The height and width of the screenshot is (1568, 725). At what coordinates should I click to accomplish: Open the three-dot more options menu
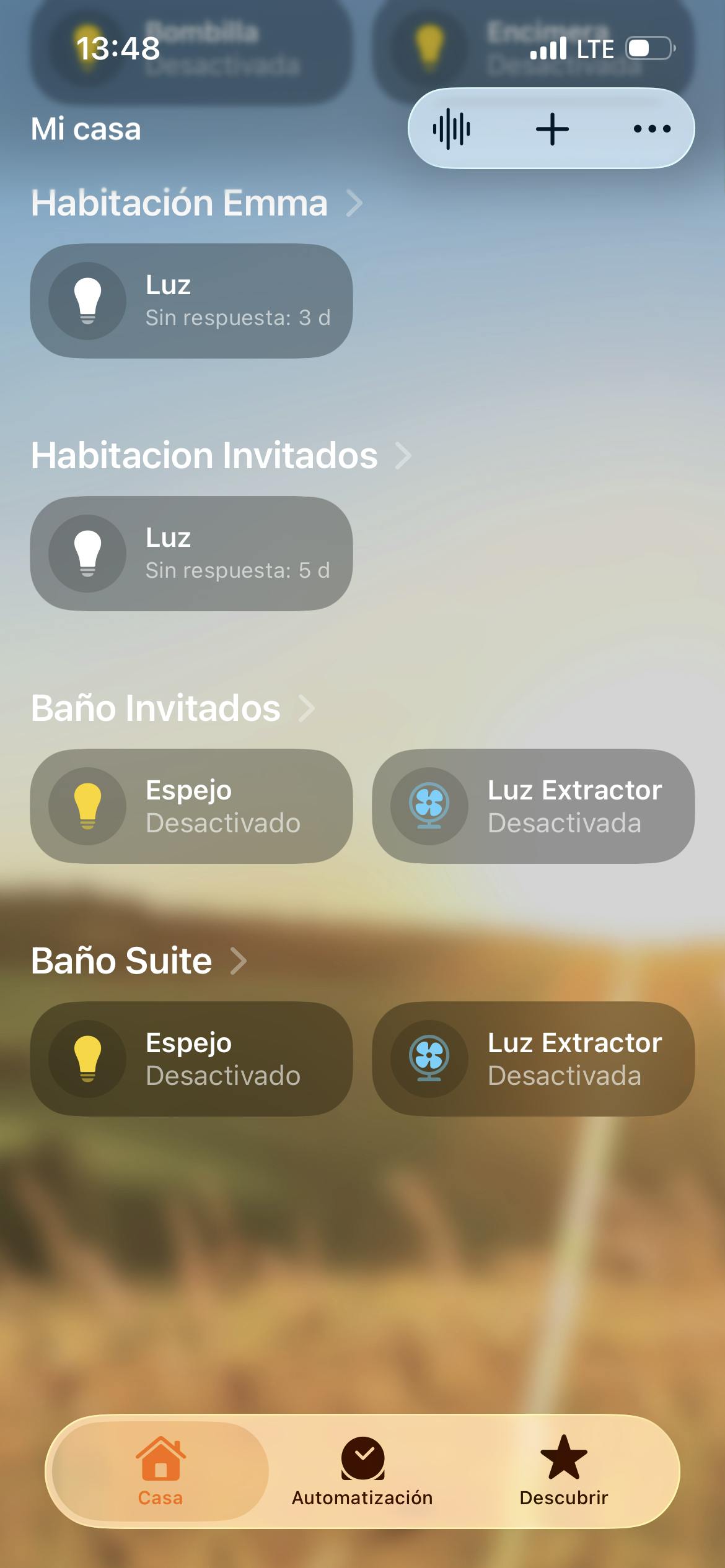click(652, 129)
